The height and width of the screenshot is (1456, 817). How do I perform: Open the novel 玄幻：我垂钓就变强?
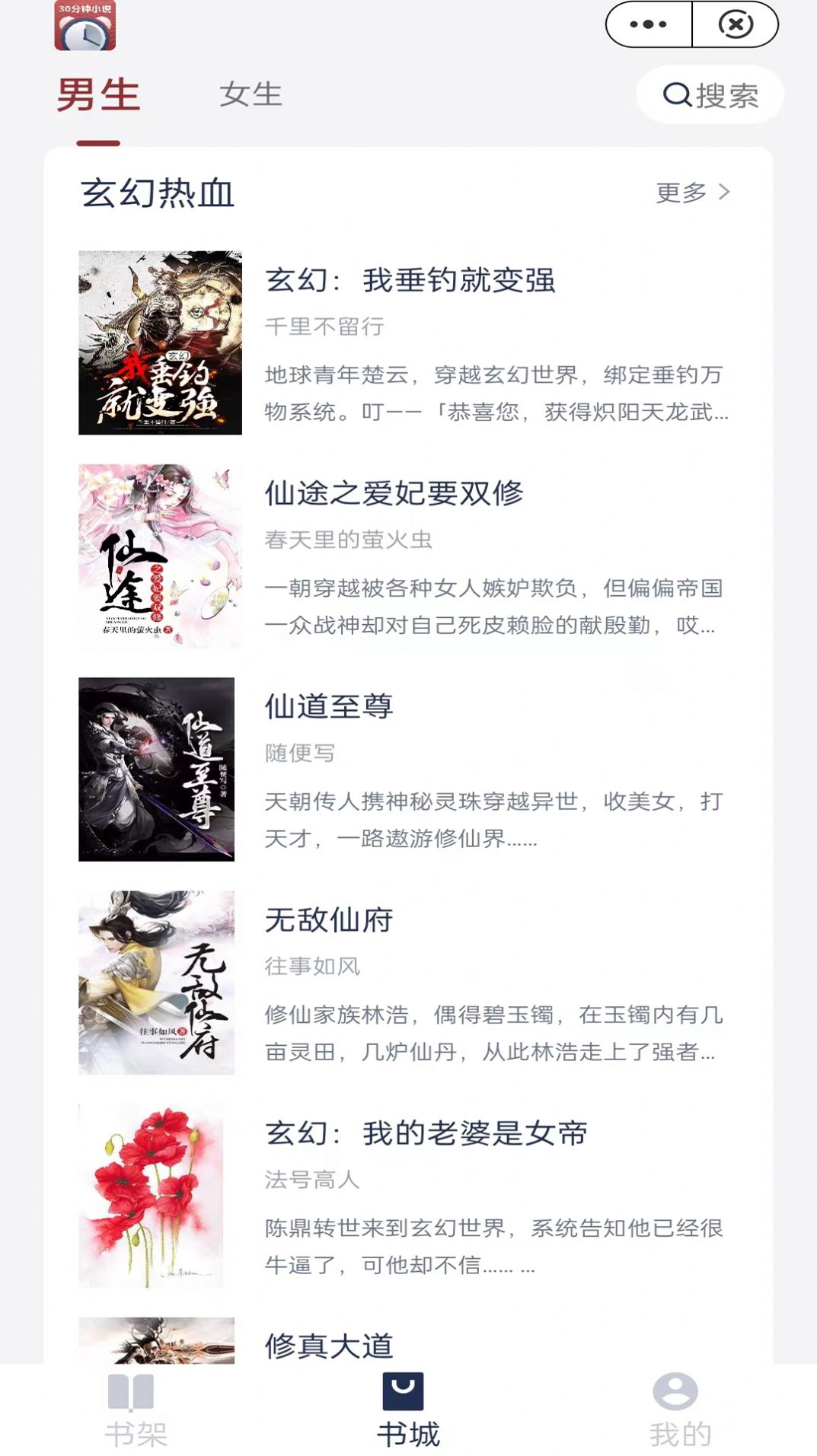[x=411, y=282]
